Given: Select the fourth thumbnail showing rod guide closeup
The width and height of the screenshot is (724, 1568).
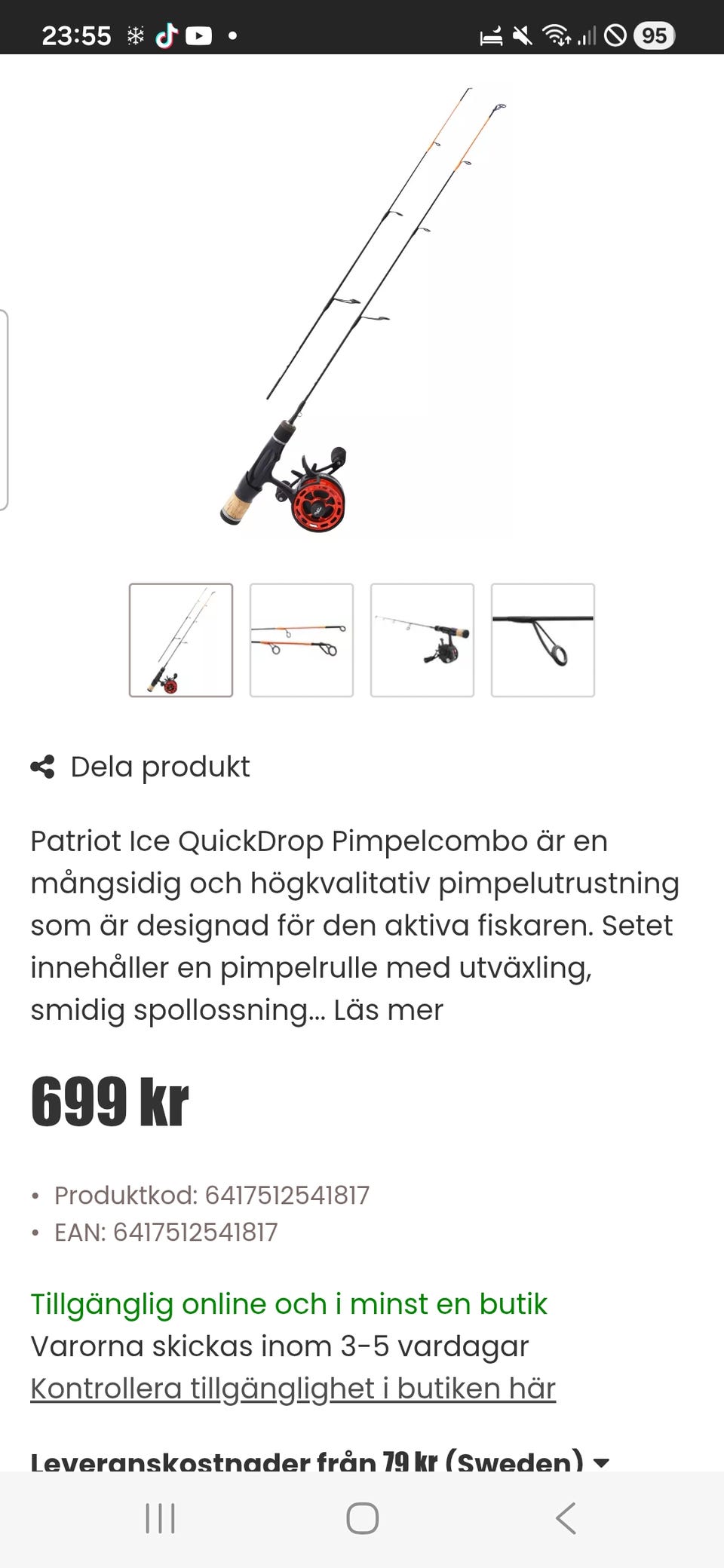Looking at the screenshot, I should point(543,640).
